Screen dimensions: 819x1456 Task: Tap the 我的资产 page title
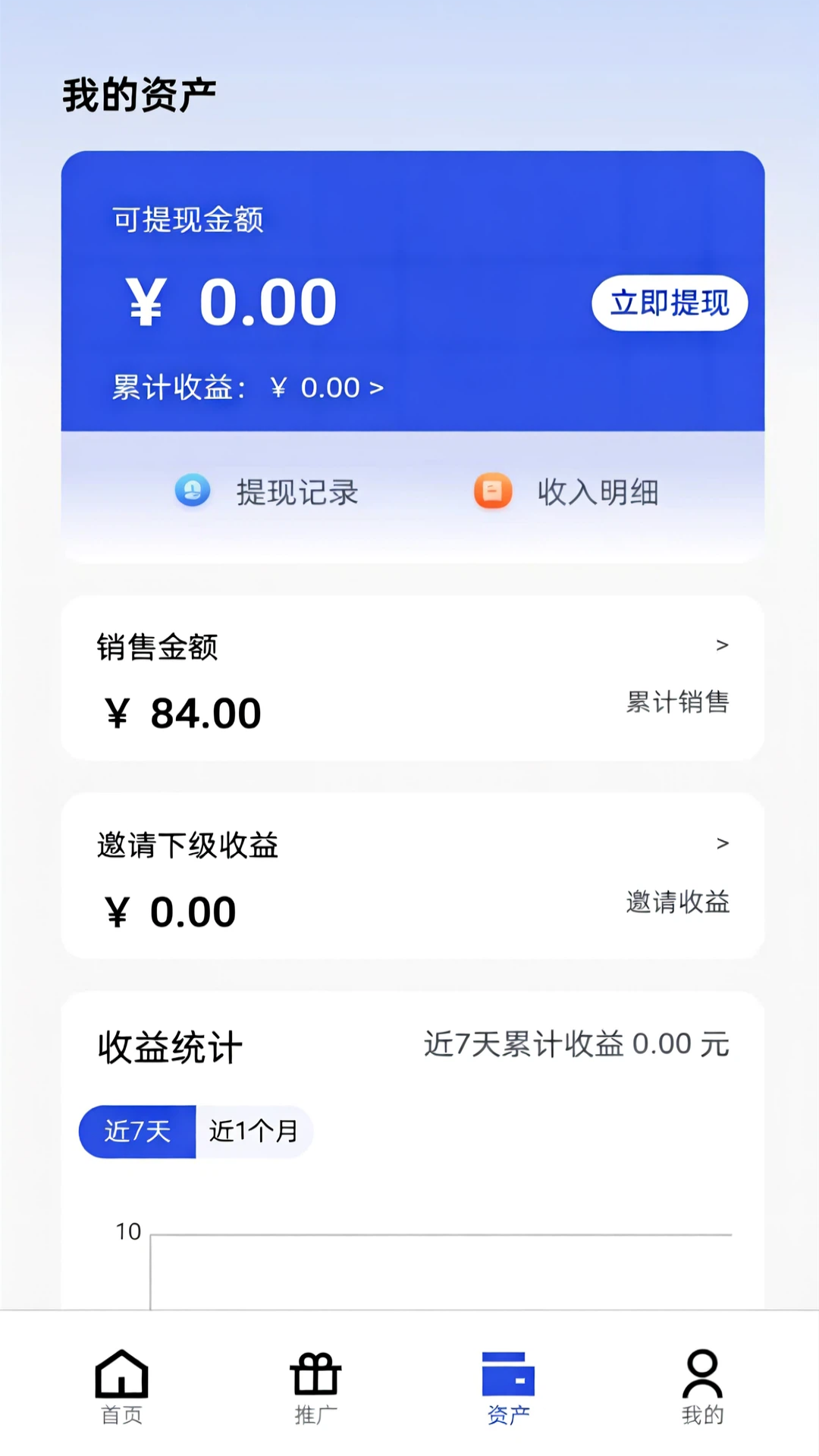coord(139,91)
